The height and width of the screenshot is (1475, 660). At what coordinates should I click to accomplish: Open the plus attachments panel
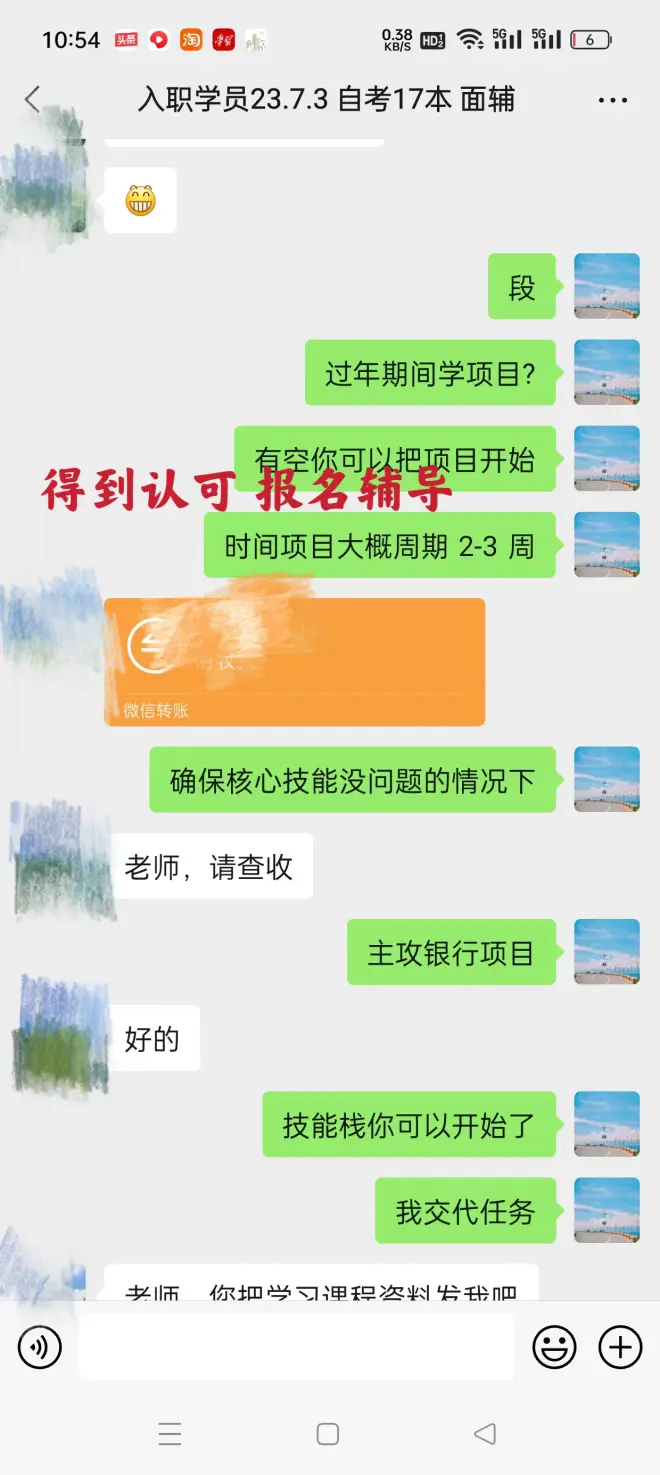tap(620, 1348)
